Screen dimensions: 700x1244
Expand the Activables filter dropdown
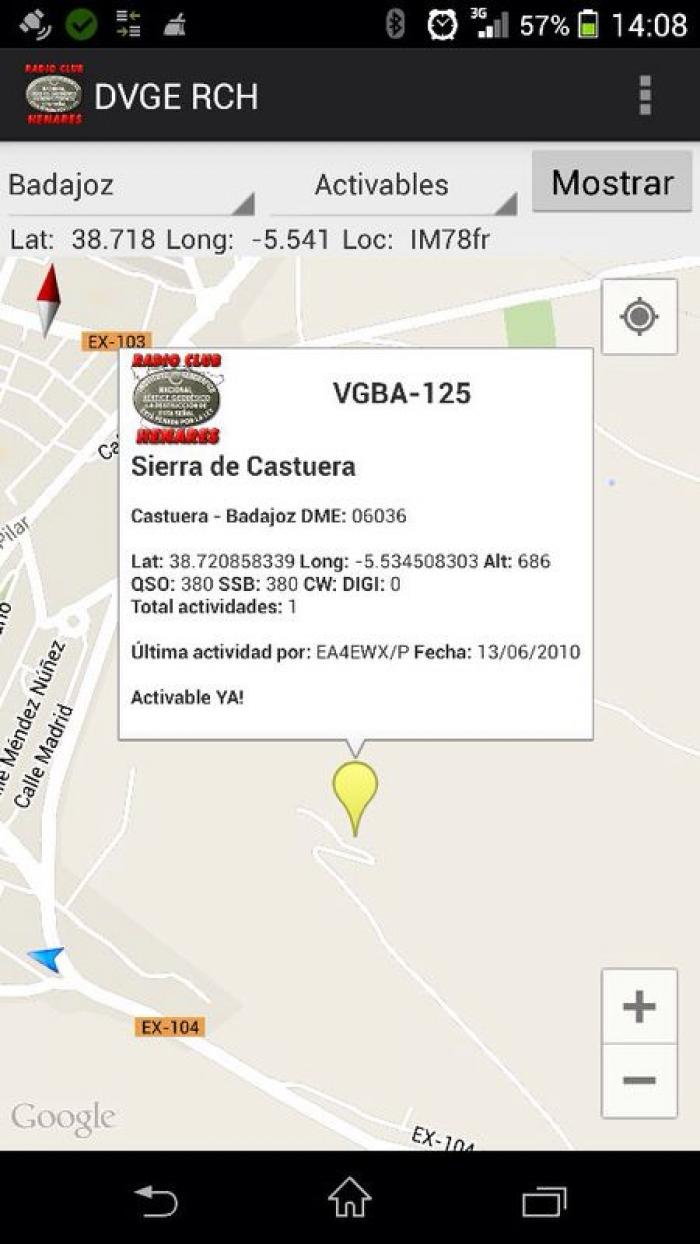pyautogui.click(x=394, y=185)
